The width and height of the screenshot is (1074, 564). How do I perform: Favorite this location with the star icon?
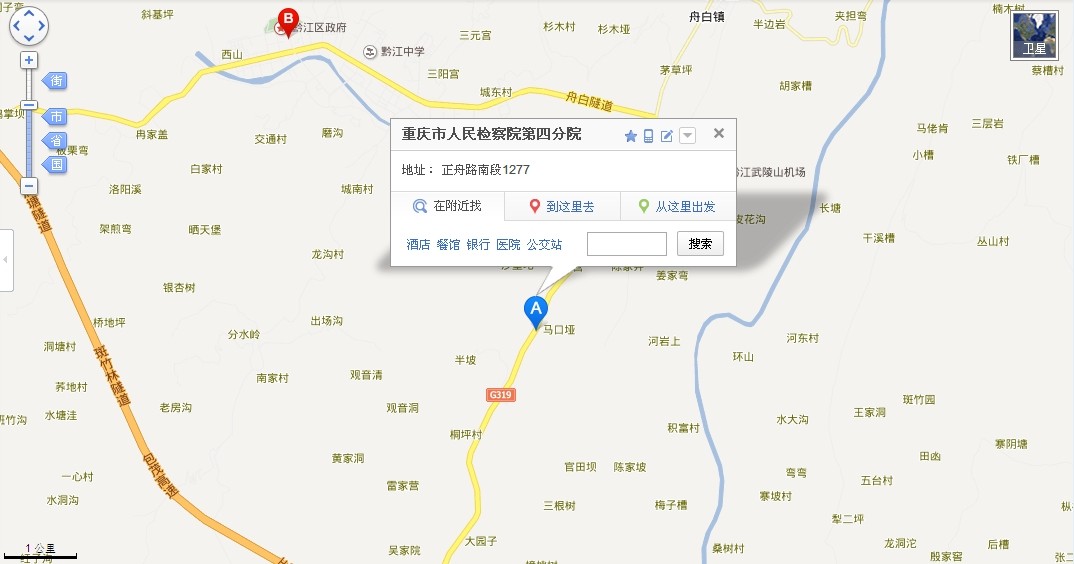(630, 136)
